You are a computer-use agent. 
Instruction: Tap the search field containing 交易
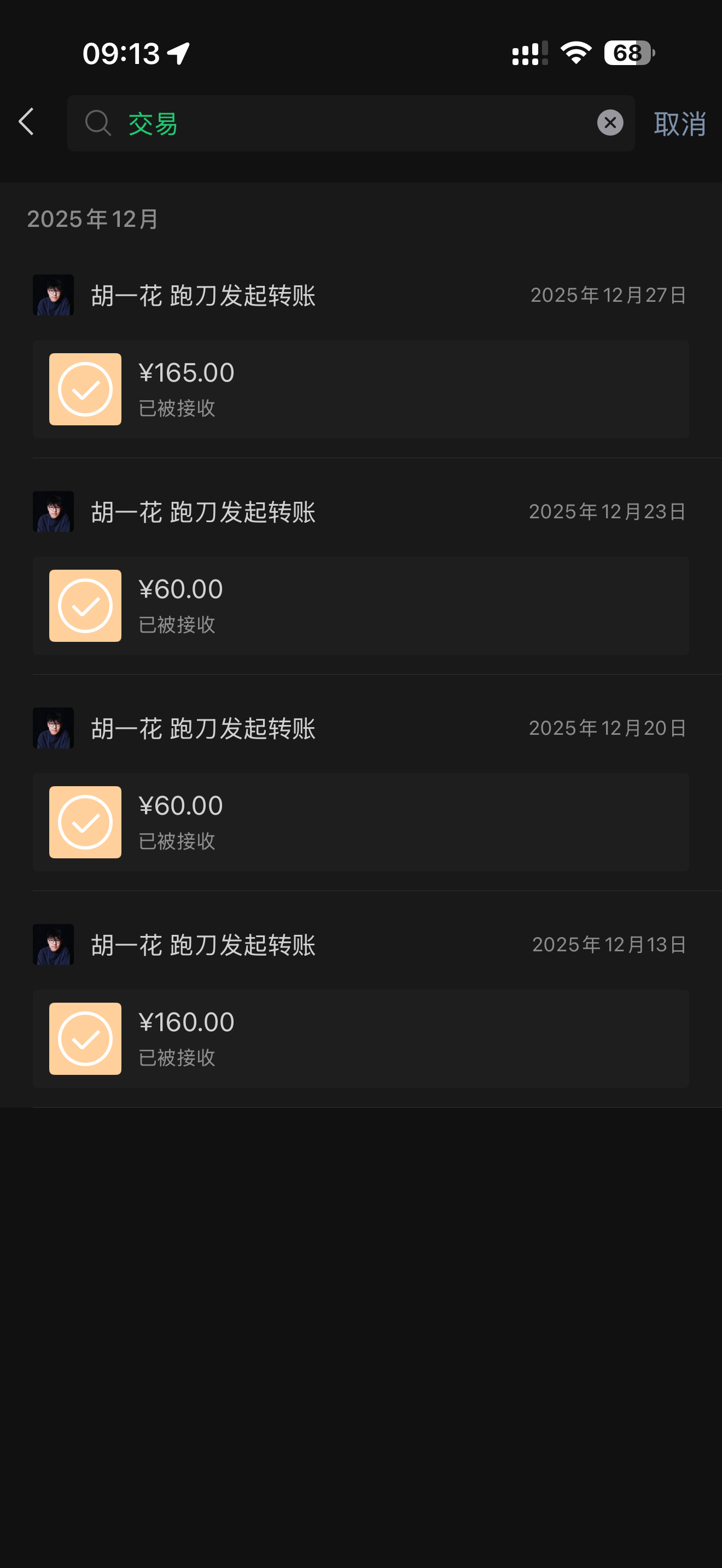(341, 123)
